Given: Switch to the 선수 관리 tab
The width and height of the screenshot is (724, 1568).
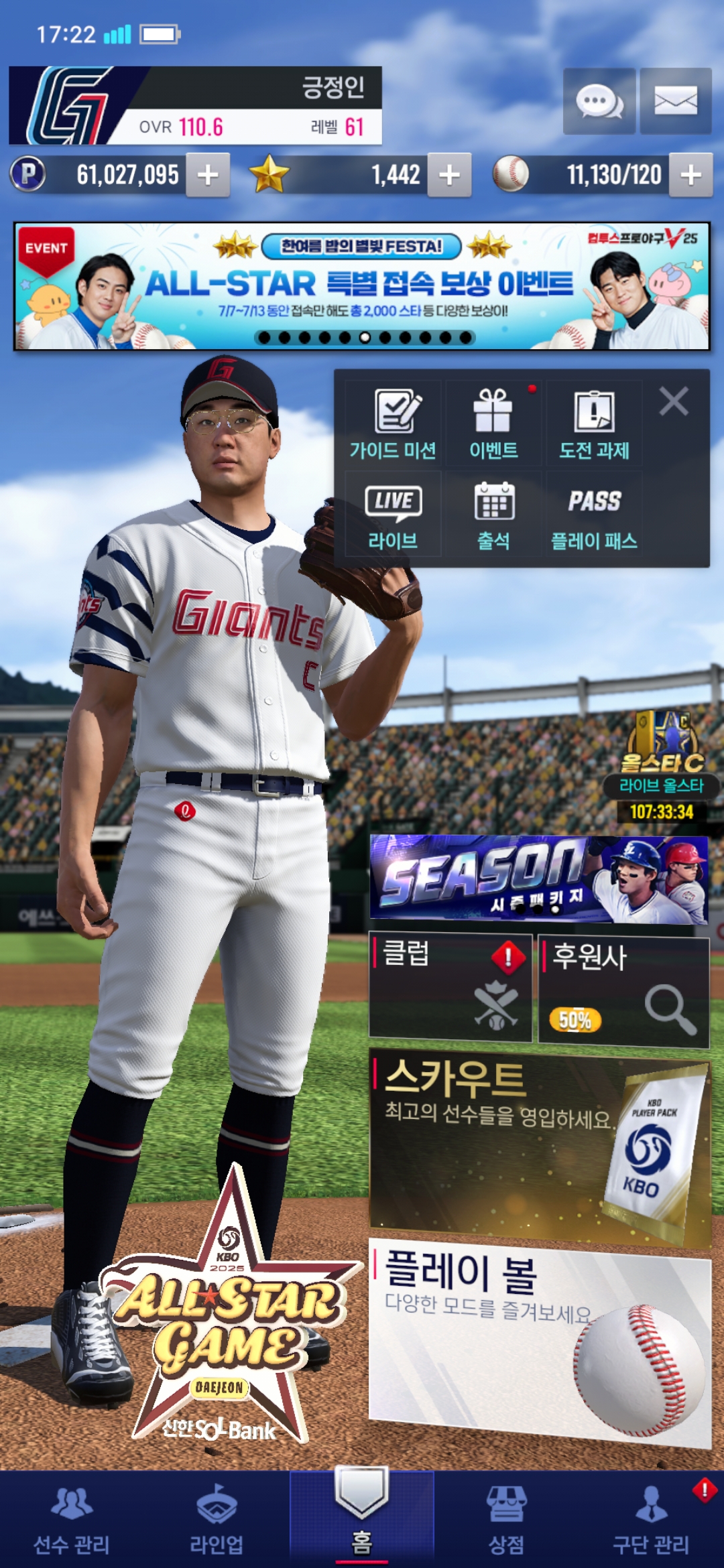Looking at the screenshot, I should coord(72,1520).
